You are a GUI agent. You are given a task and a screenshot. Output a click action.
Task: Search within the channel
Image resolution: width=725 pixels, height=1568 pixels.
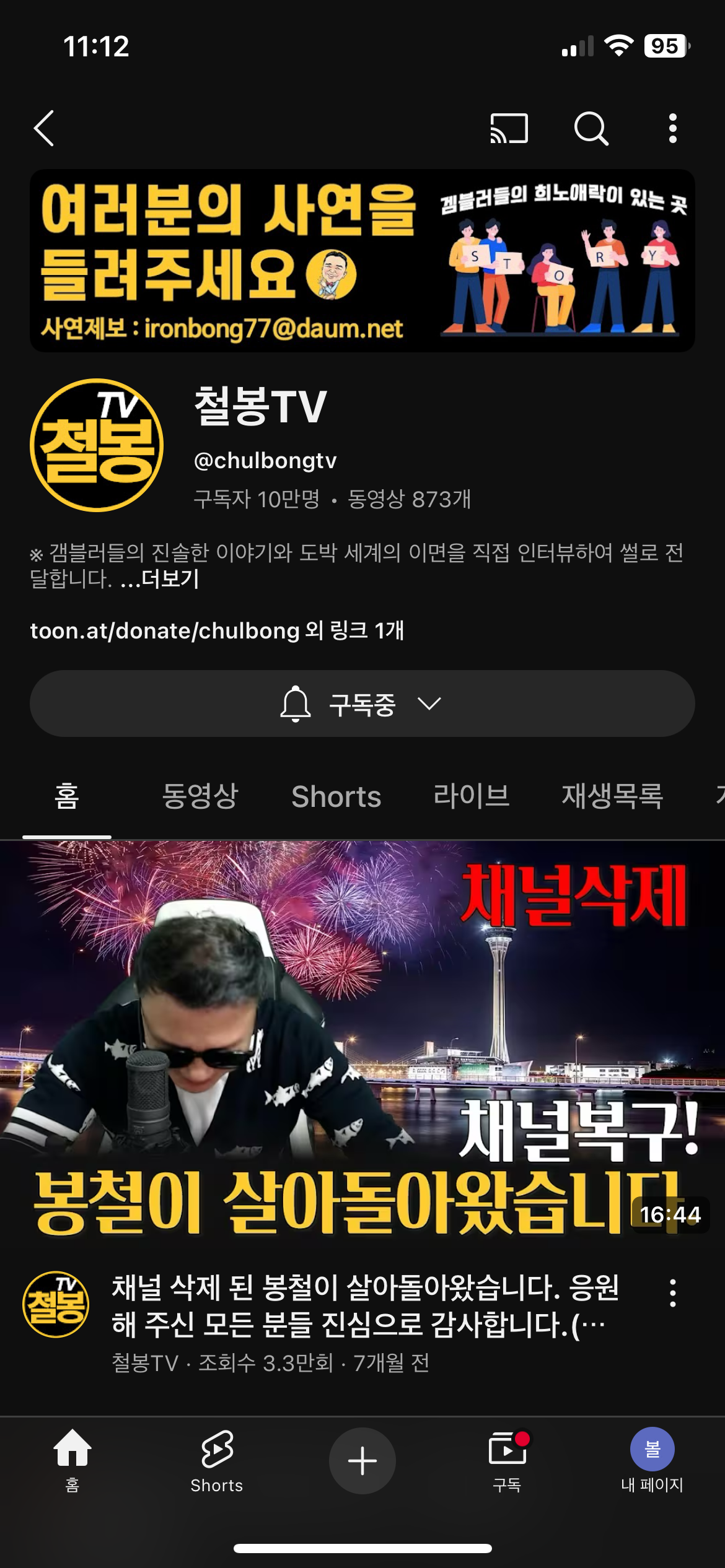591,128
